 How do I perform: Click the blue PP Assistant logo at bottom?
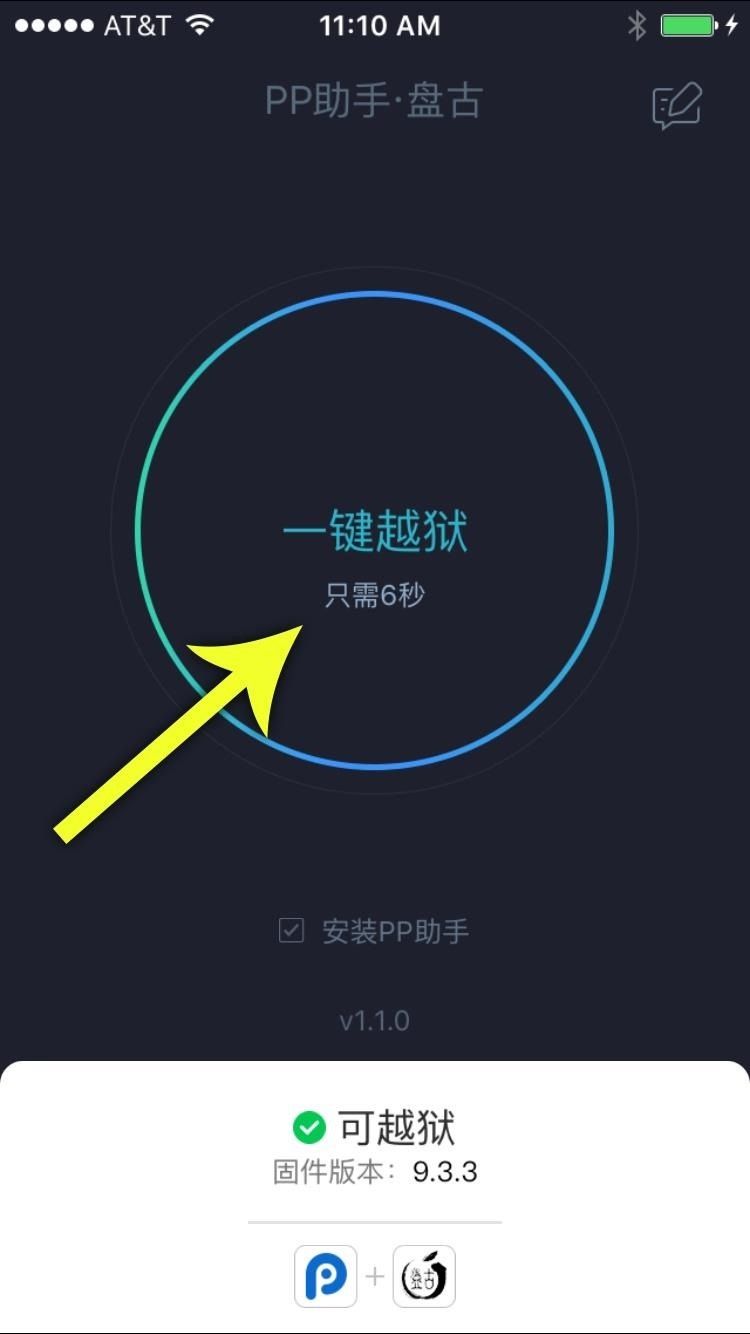click(327, 1276)
